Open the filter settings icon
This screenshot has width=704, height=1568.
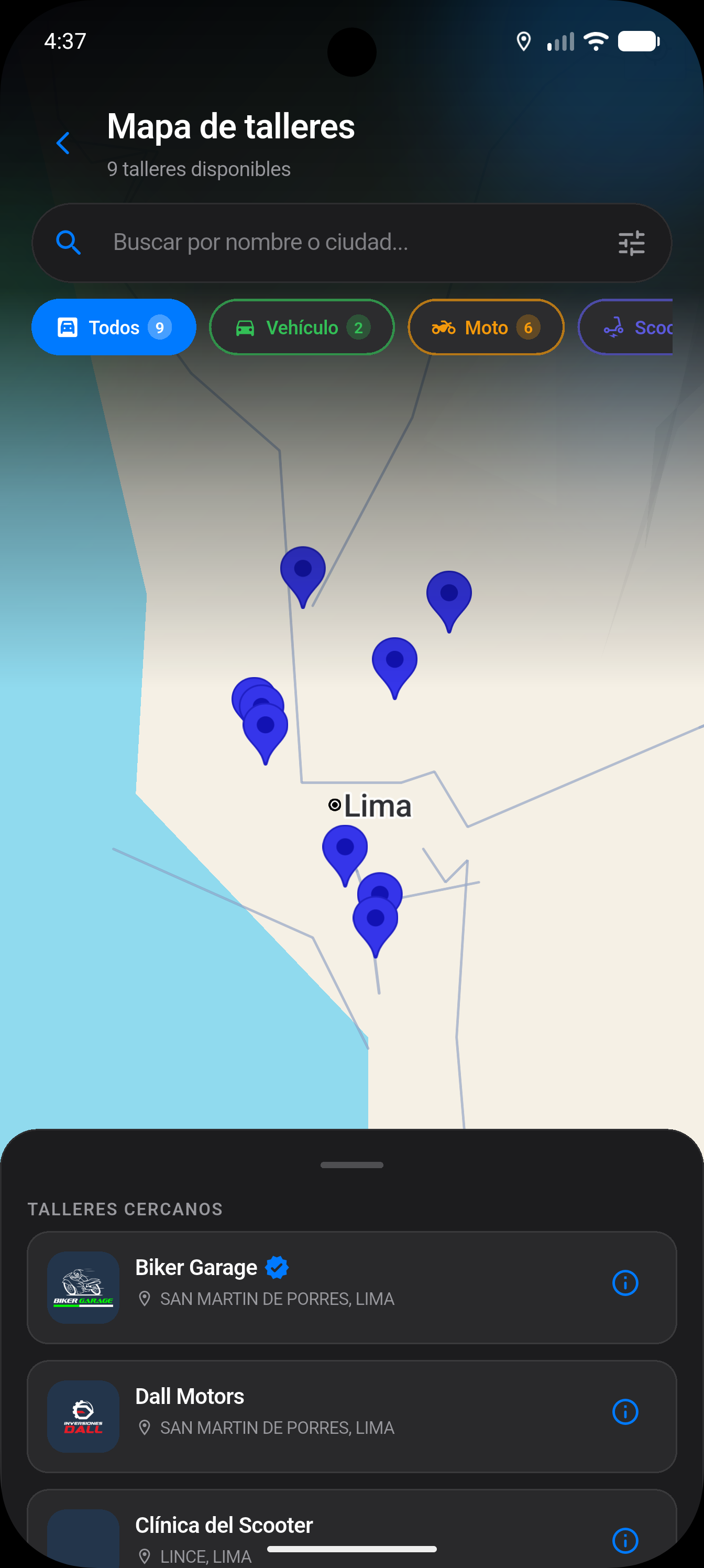[631, 243]
